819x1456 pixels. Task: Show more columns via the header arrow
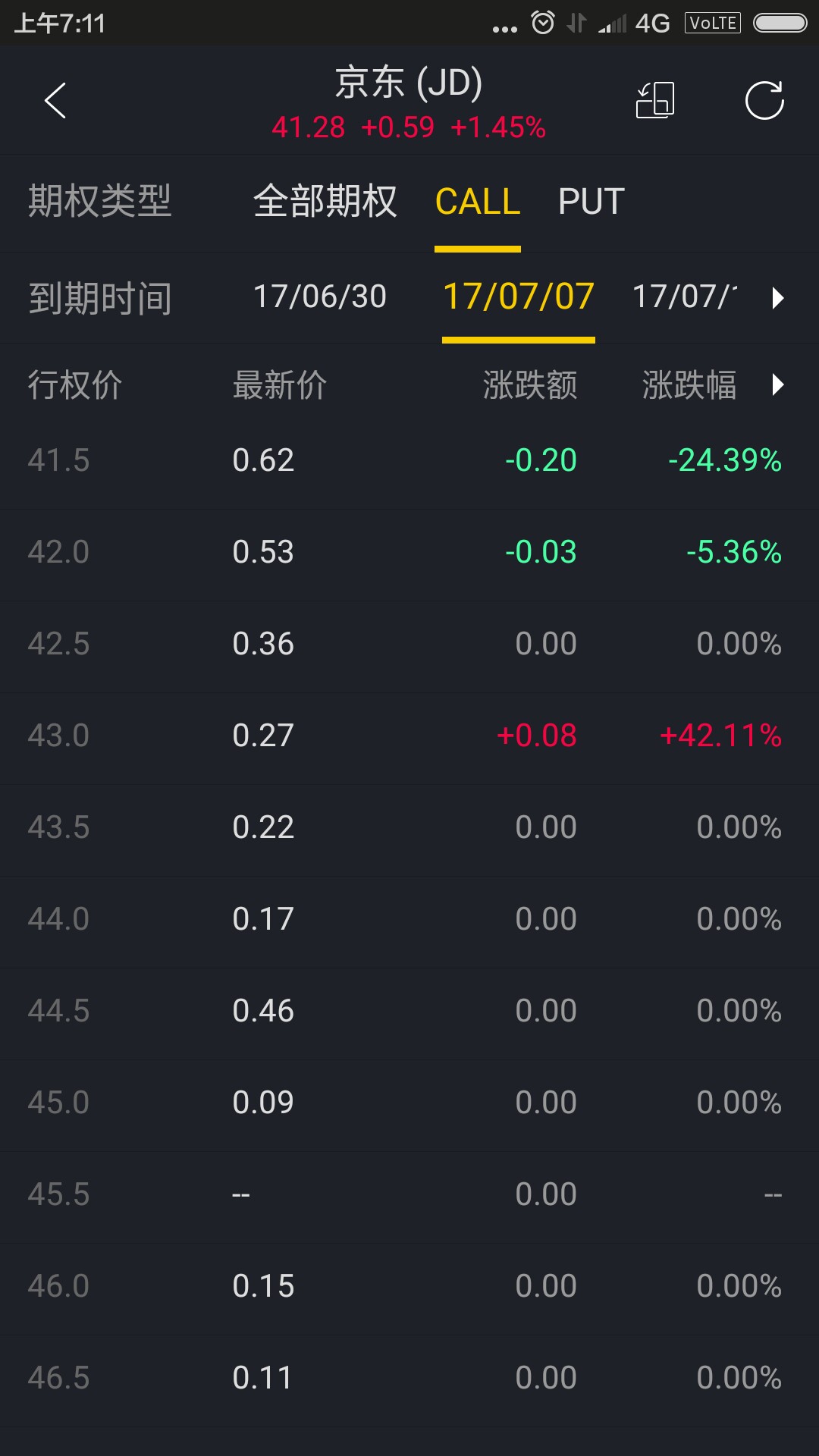(x=777, y=384)
